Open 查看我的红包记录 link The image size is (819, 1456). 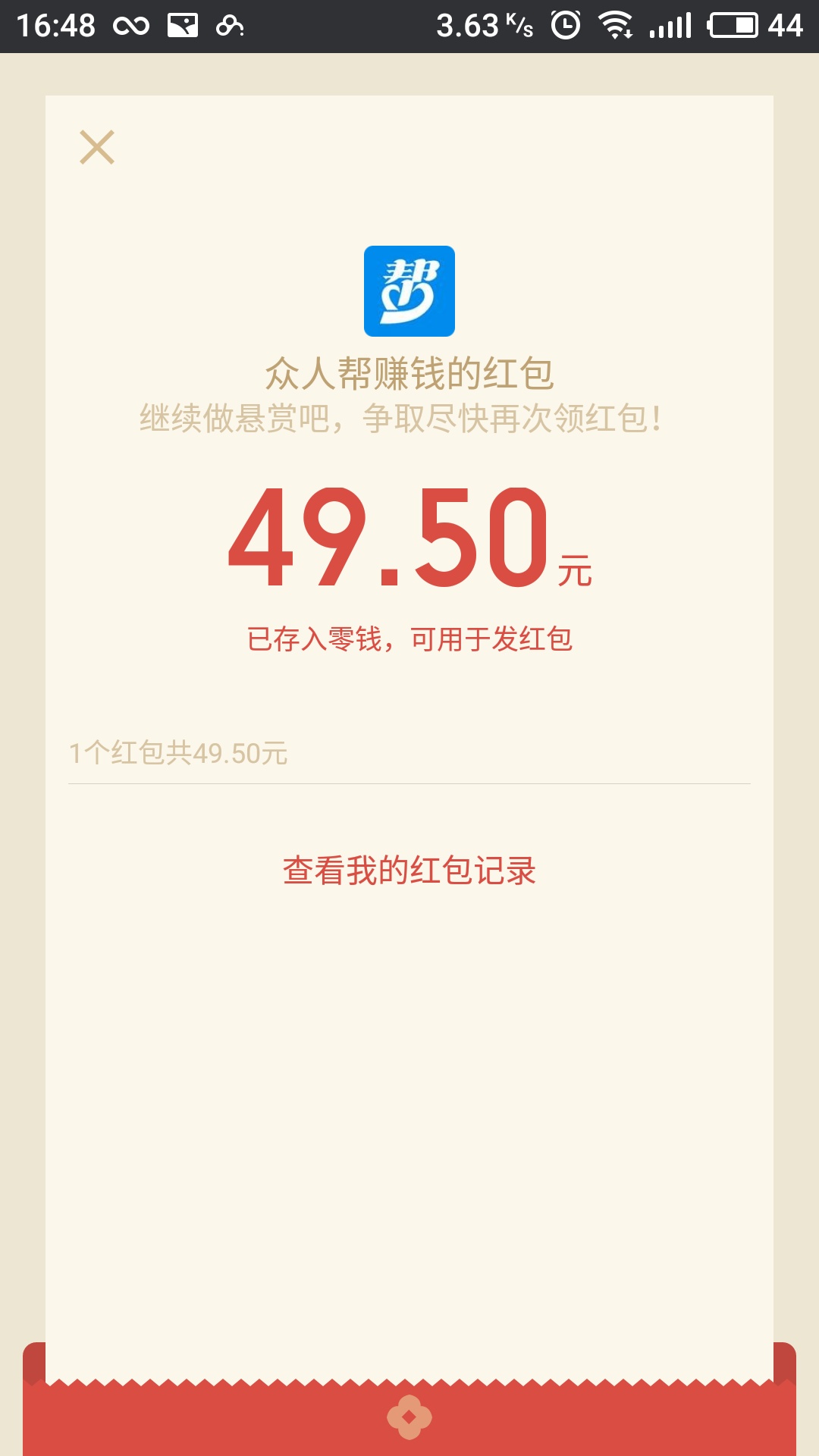(409, 871)
